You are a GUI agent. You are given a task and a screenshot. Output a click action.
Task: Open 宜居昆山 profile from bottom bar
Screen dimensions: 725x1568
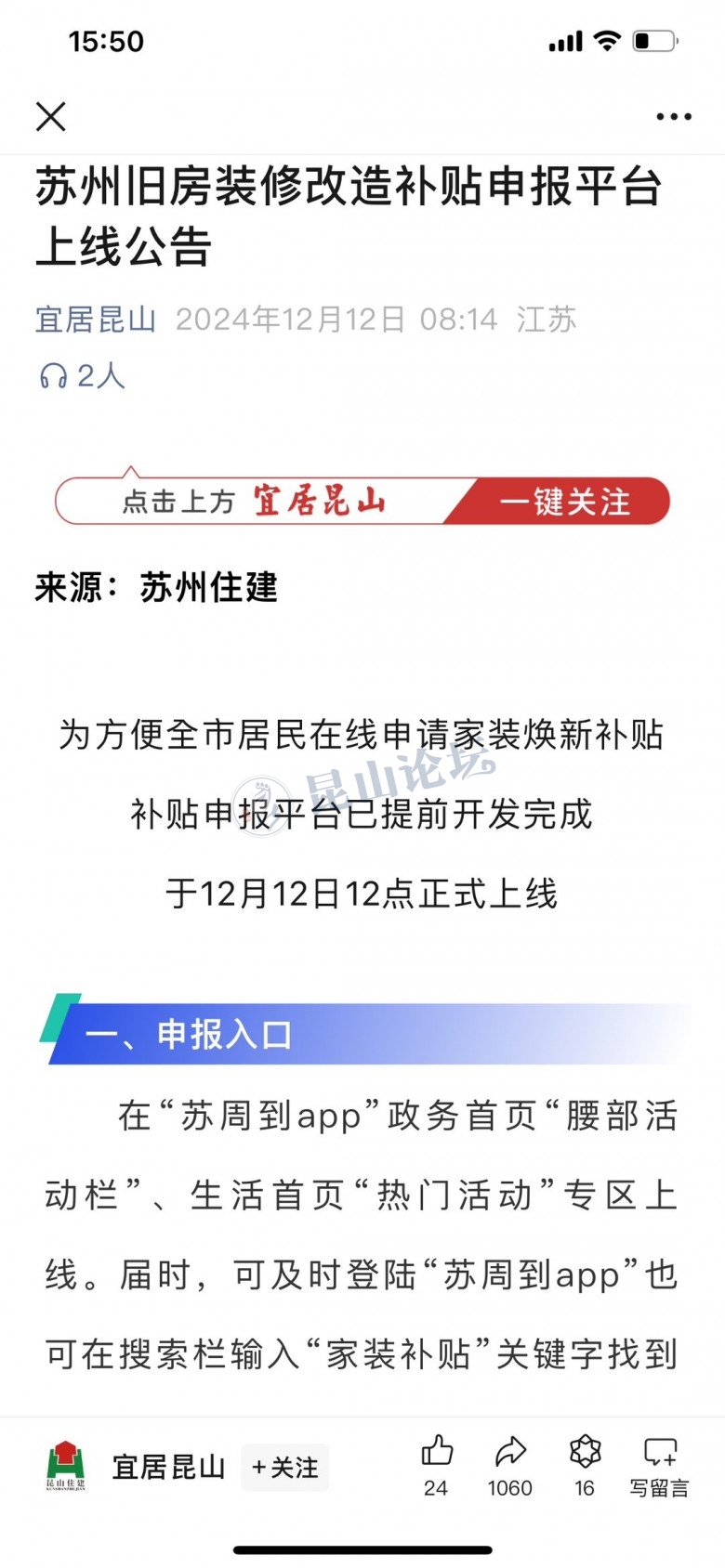(167, 1468)
